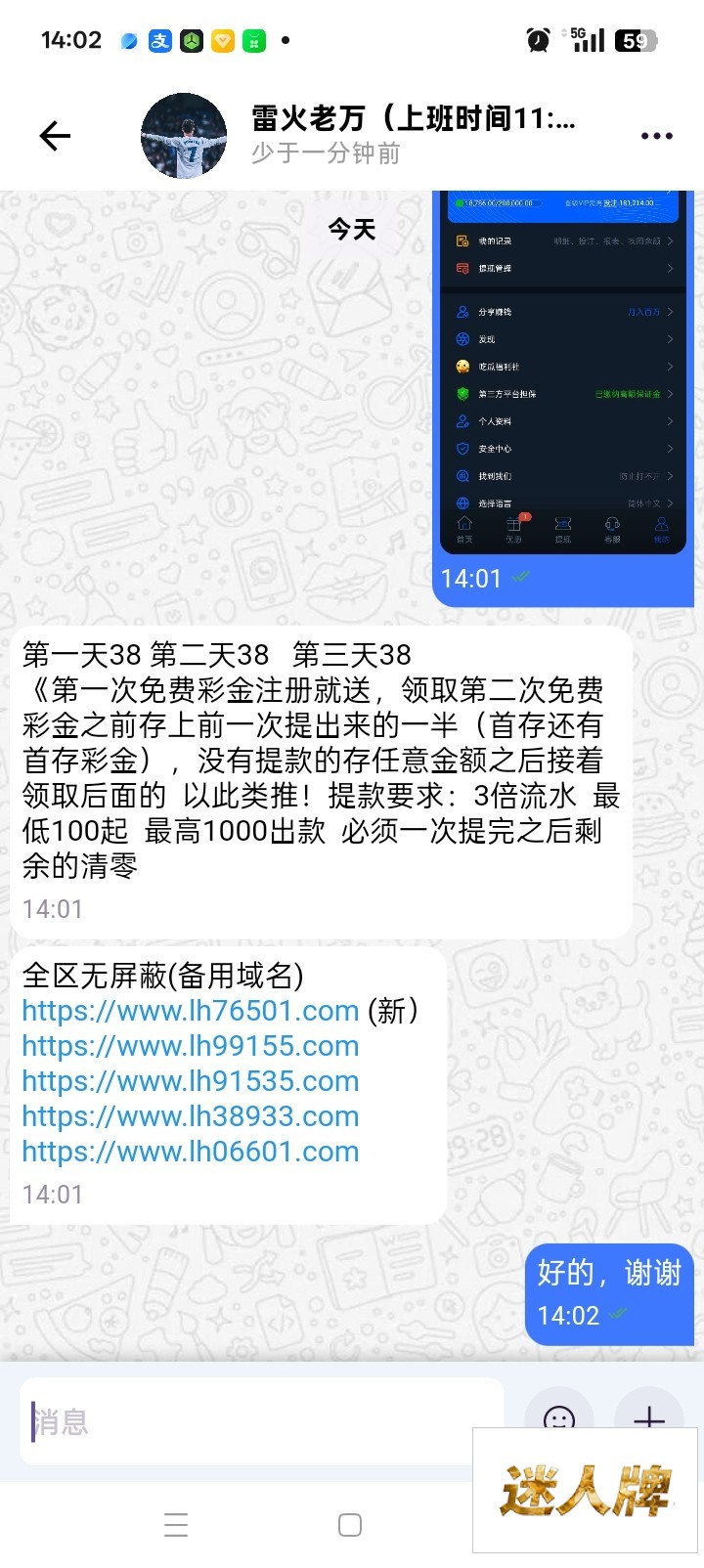Open link https://www.lh91535.com
The height and width of the screenshot is (1568, 704).
(x=191, y=1081)
